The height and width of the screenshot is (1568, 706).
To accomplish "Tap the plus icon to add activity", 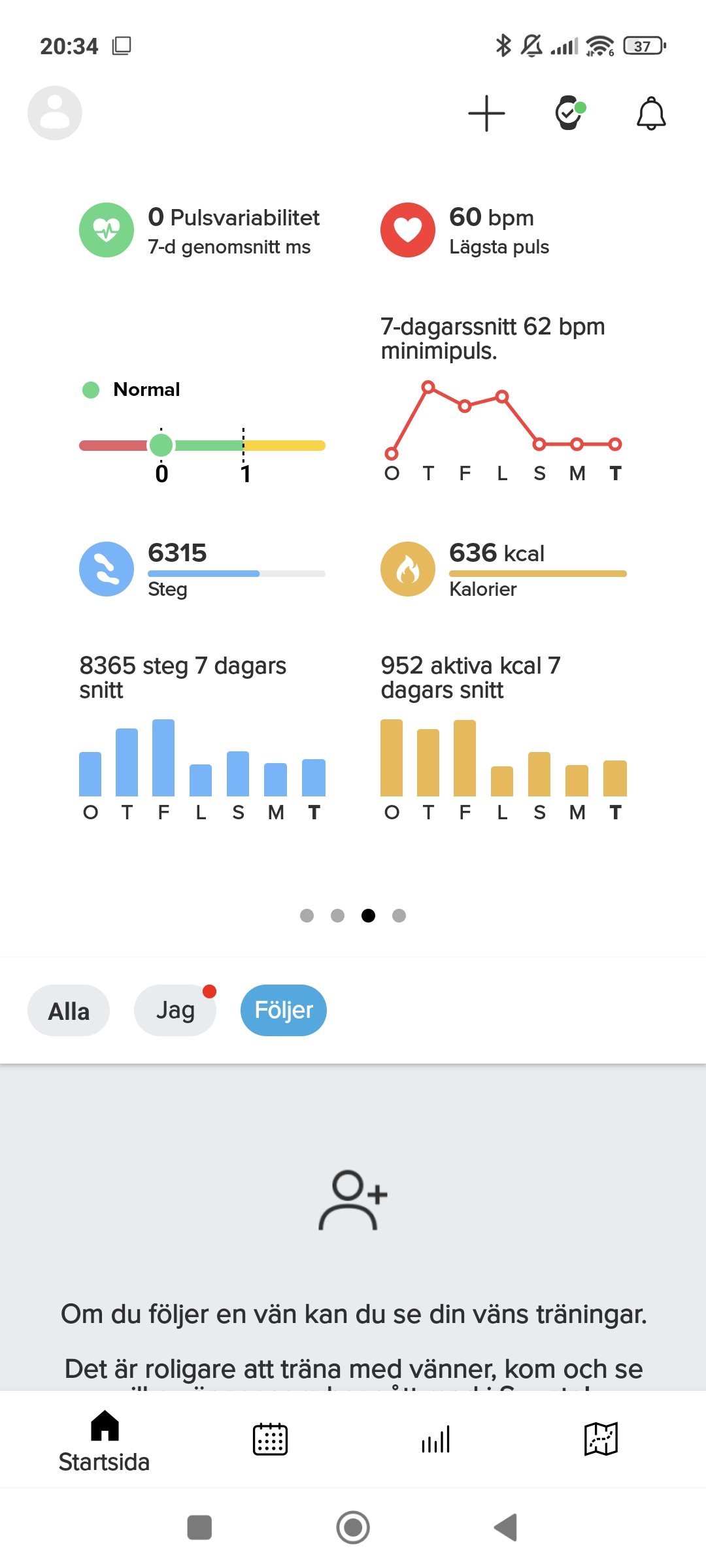I will click(487, 114).
